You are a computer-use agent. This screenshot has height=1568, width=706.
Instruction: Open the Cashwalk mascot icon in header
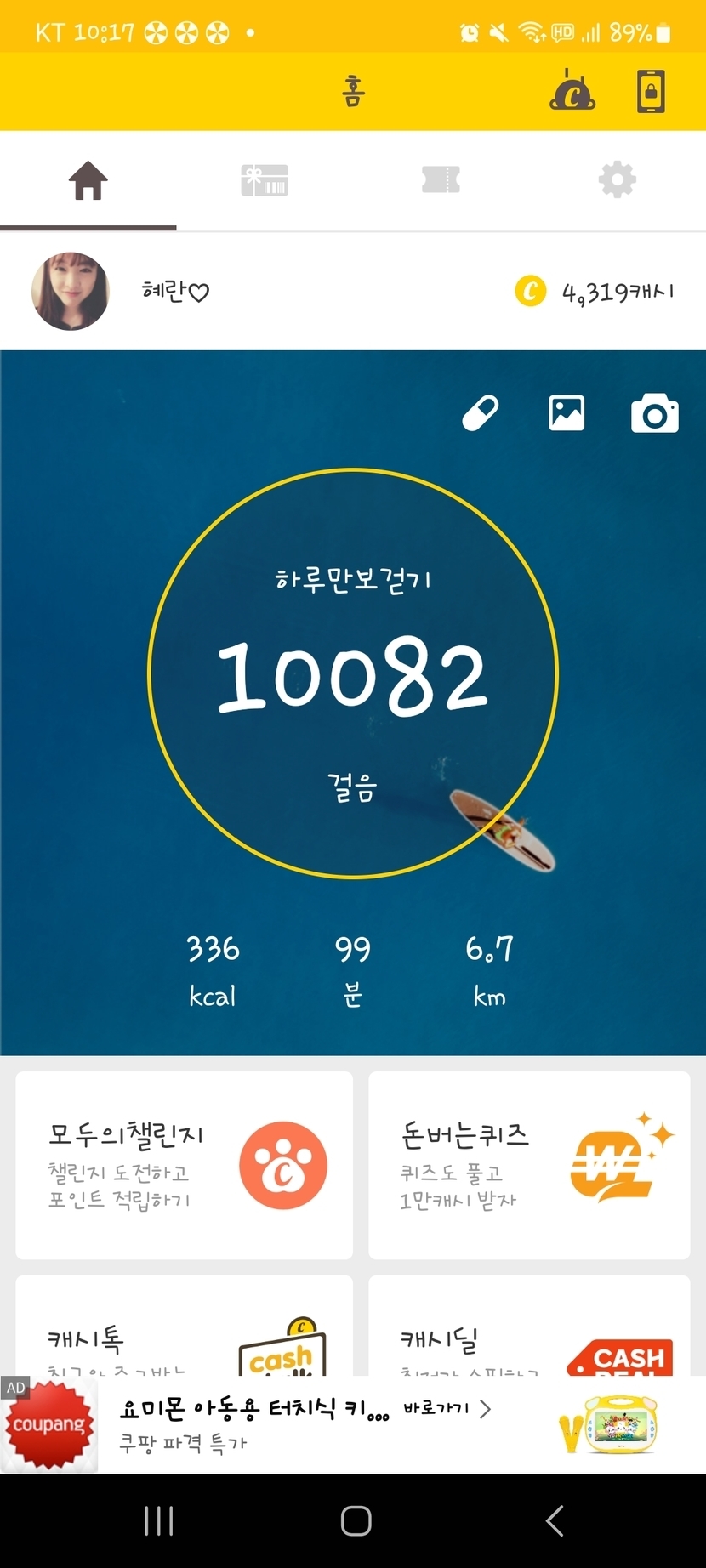pos(572,91)
